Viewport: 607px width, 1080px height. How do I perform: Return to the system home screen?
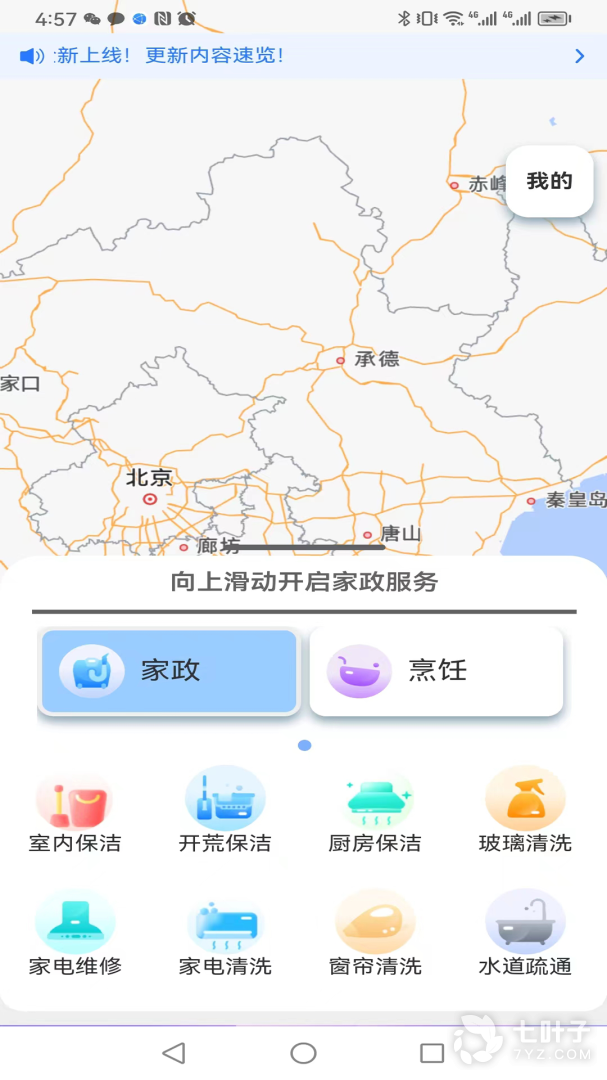pos(303,1053)
